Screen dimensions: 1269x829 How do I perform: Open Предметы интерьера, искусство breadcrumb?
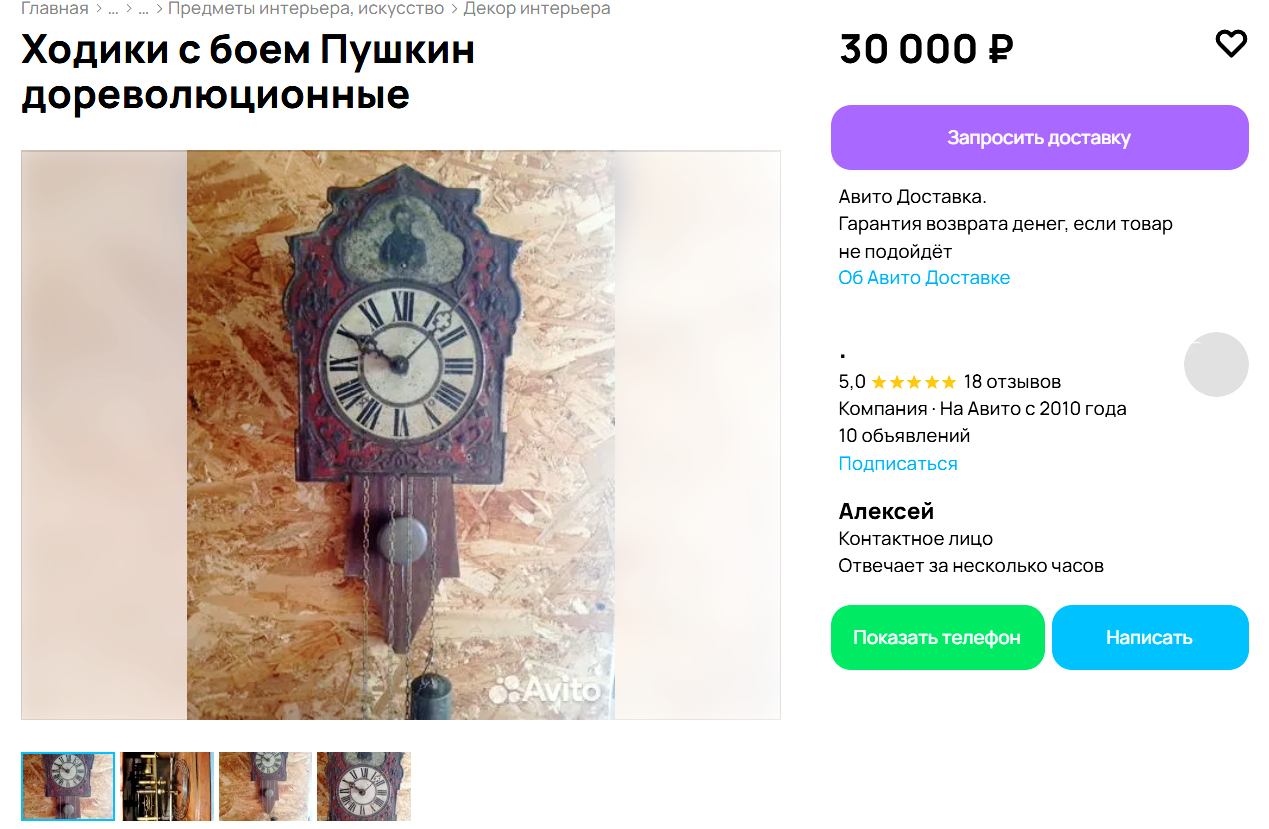pyautogui.click(x=306, y=9)
